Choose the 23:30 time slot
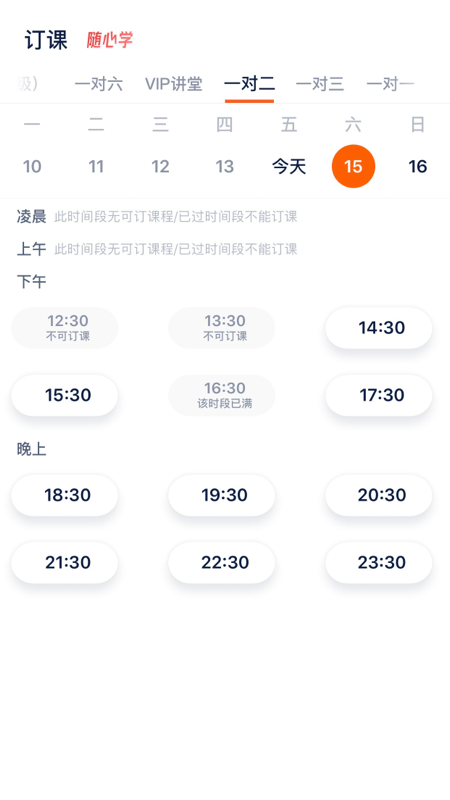The height and width of the screenshot is (800, 450). pyautogui.click(x=379, y=562)
